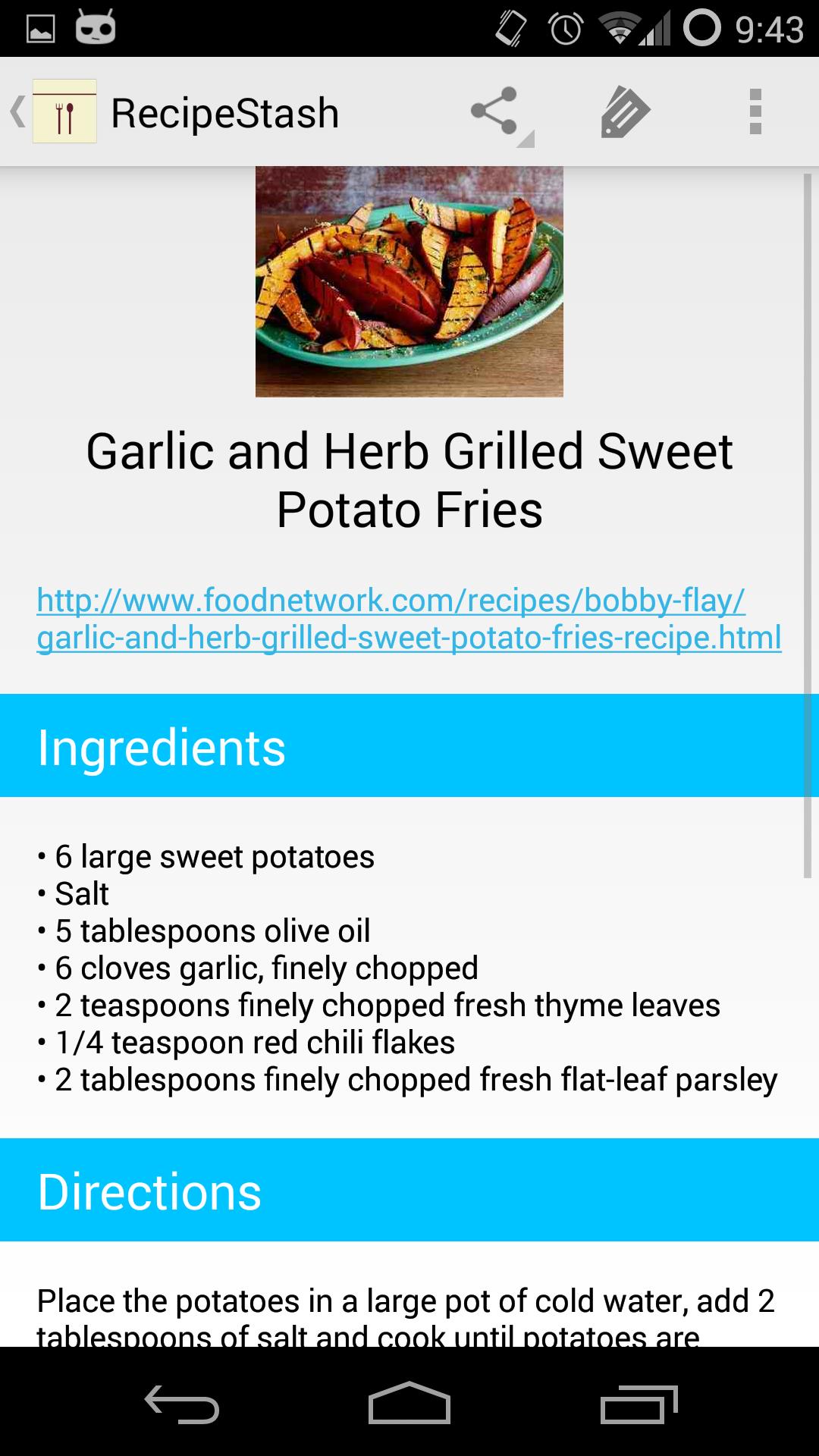The image size is (819, 1456).
Task: Share this sweet potato fries recipe
Action: tap(495, 112)
